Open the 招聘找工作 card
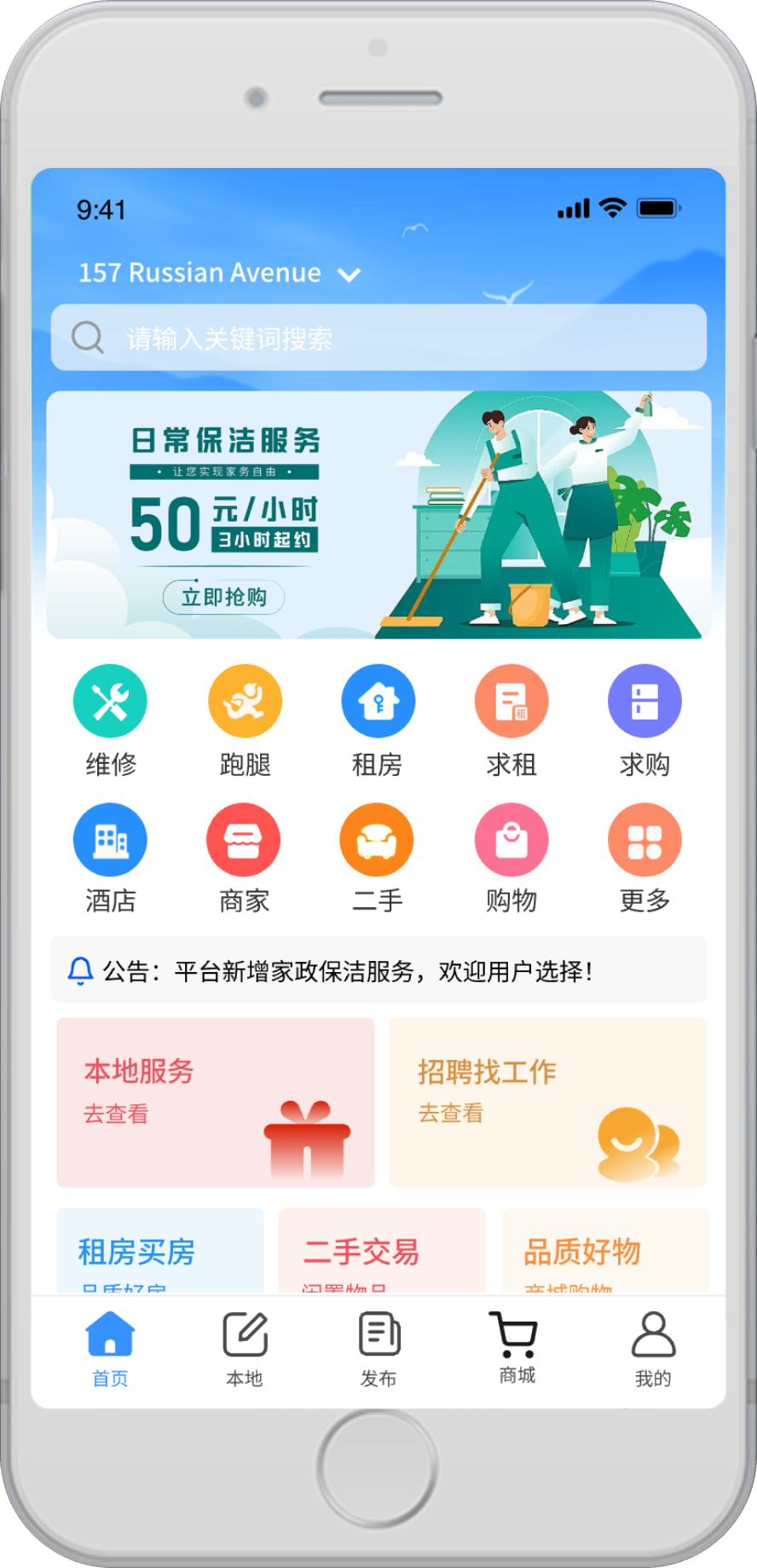Image resolution: width=757 pixels, height=1568 pixels. pos(547,1102)
